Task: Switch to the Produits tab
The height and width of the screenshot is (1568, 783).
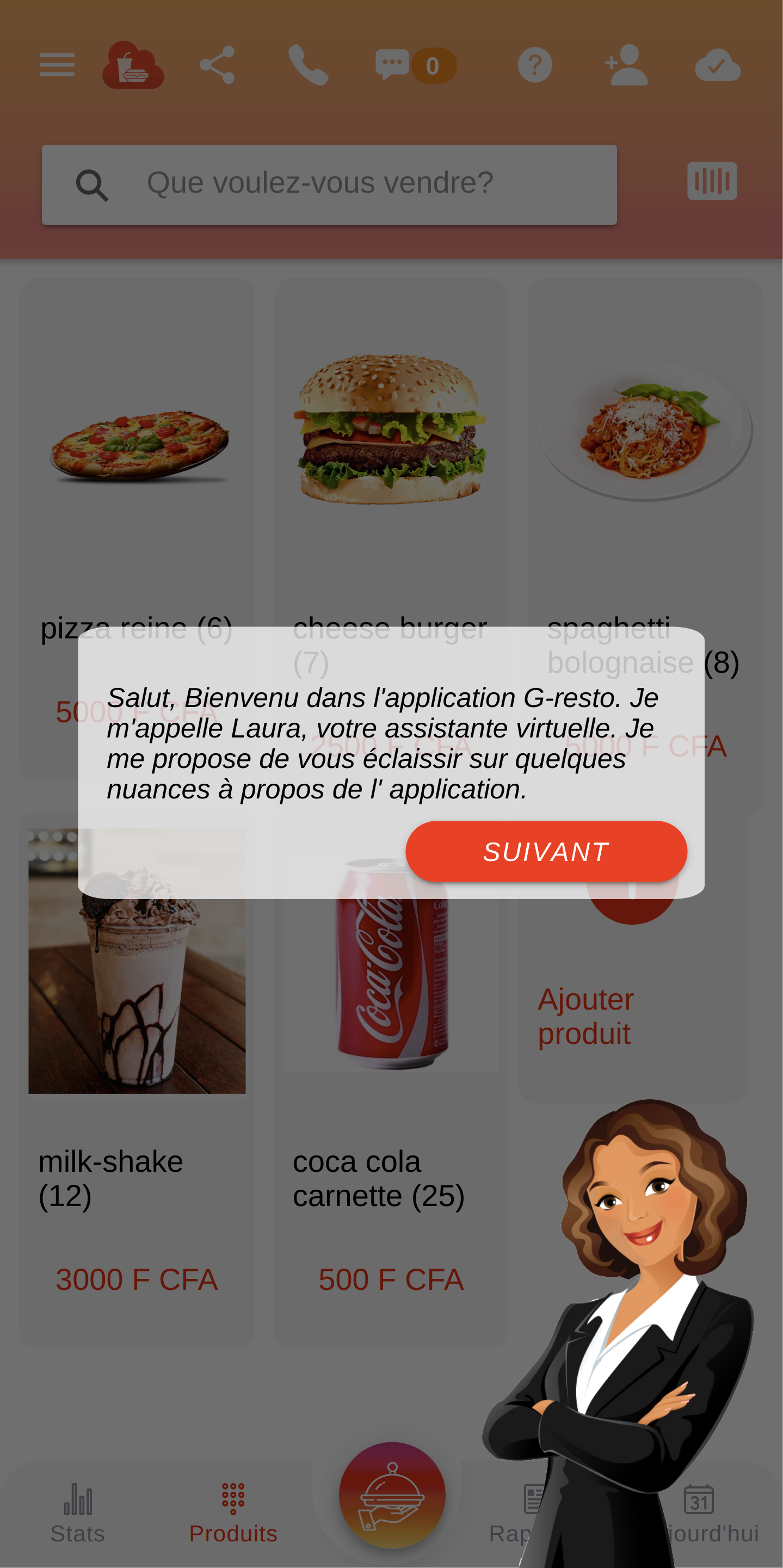Action: coord(233,1514)
